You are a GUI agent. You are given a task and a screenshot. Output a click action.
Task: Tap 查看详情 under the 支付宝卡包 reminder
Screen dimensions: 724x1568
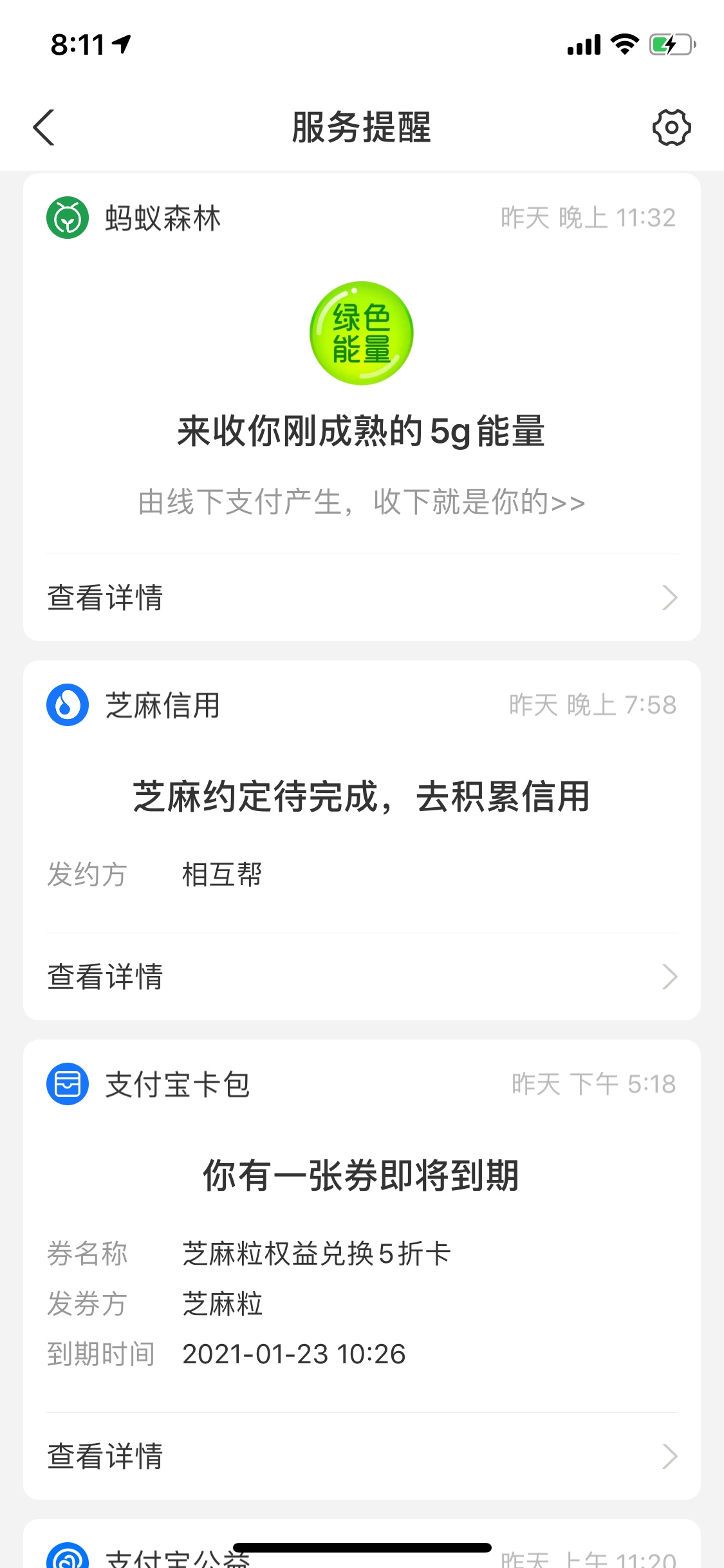click(x=362, y=1456)
